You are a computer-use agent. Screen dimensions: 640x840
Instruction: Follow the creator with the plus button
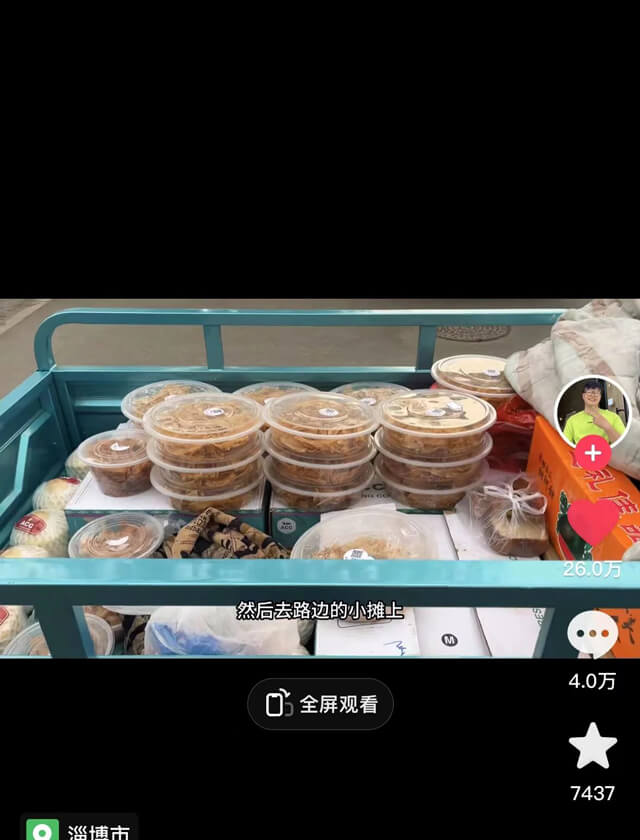pos(593,453)
